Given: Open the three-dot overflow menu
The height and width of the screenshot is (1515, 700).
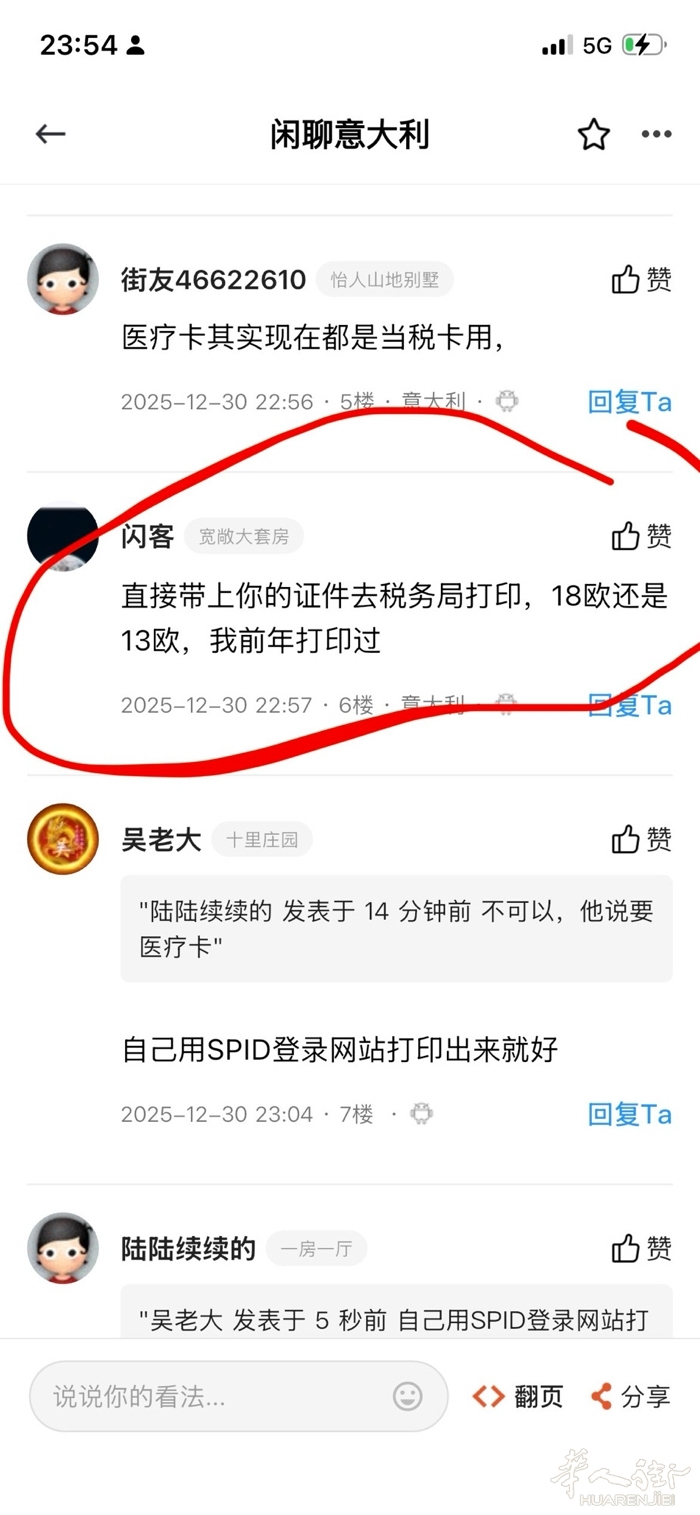Looking at the screenshot, I should [x=656, y=134].
